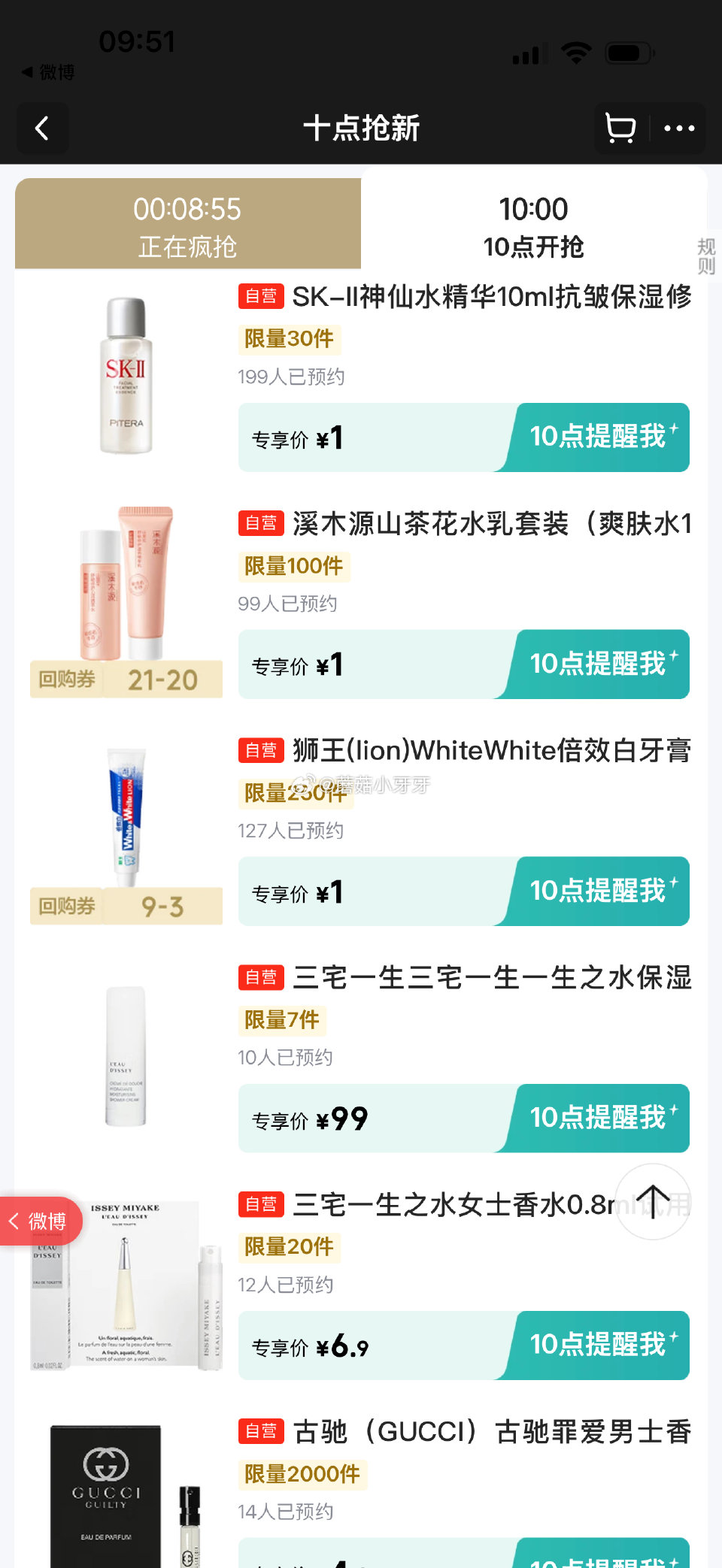The height and width of the screenshot is (1568, 722).
Task: Tap the 自营 badge on the SK-II item
Action: pos(260,298)
